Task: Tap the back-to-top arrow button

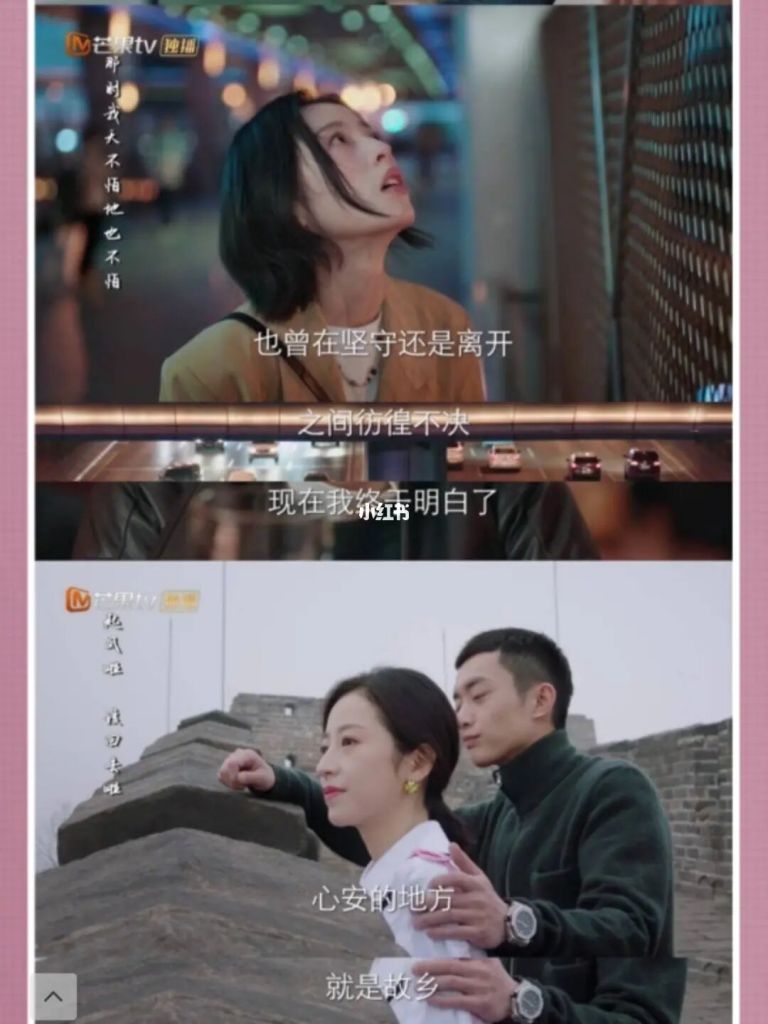Action: click(55, 996)
